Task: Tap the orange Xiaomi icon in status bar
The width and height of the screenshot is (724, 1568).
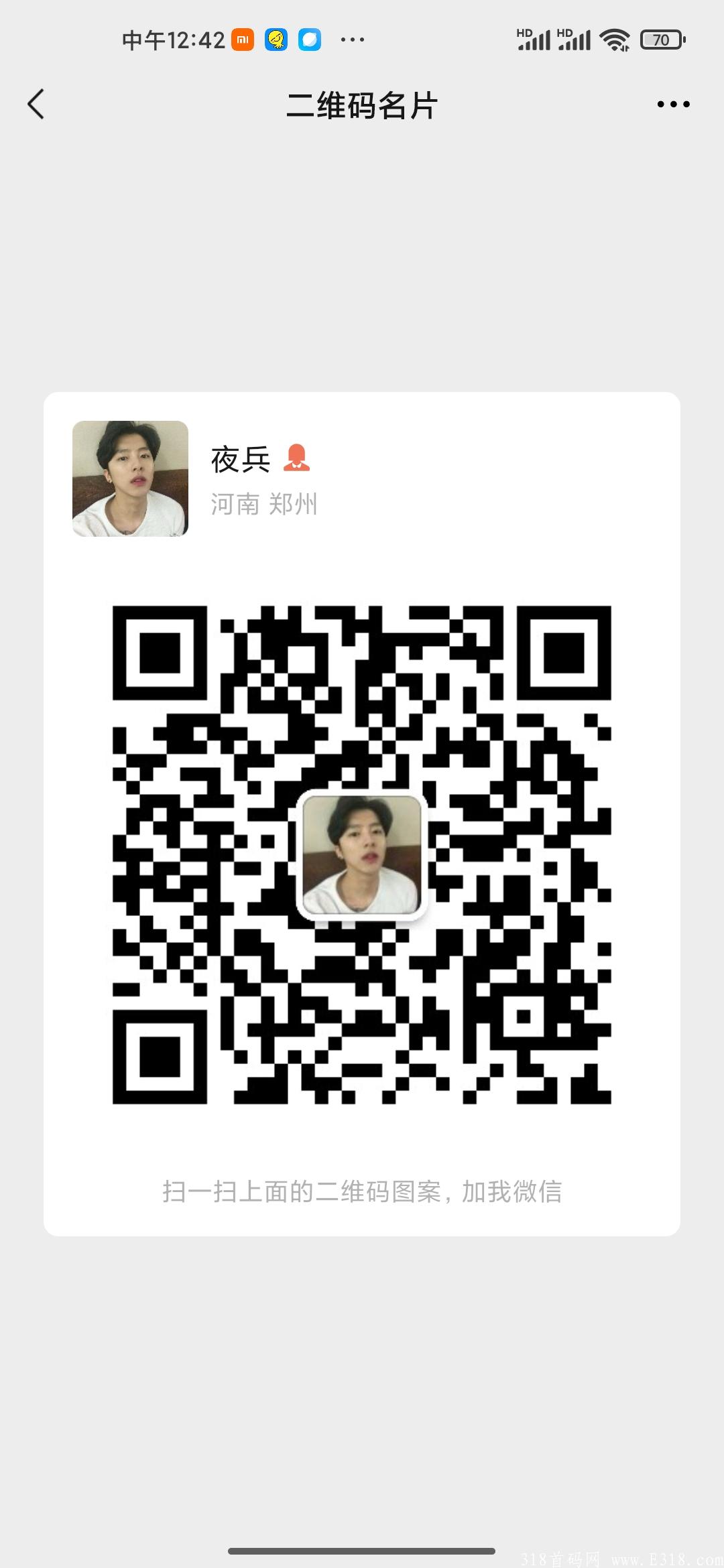Action: pos(243,40)
